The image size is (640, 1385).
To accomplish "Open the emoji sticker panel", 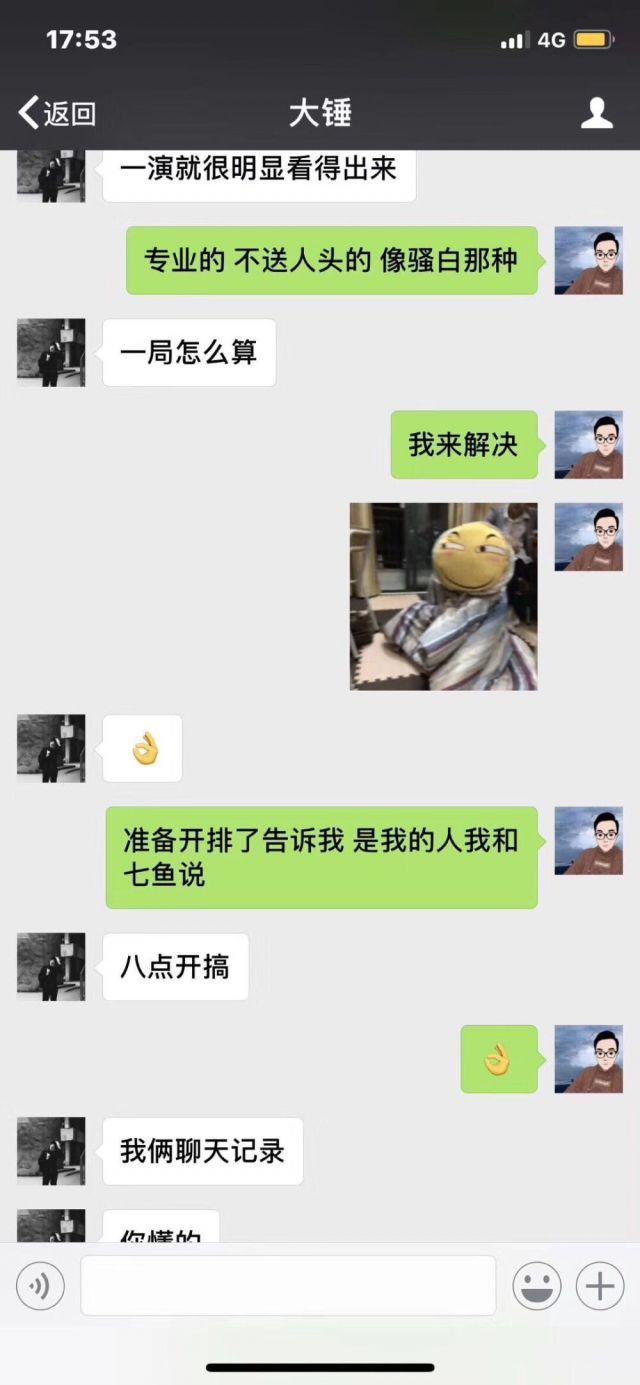I will 537,1286.
